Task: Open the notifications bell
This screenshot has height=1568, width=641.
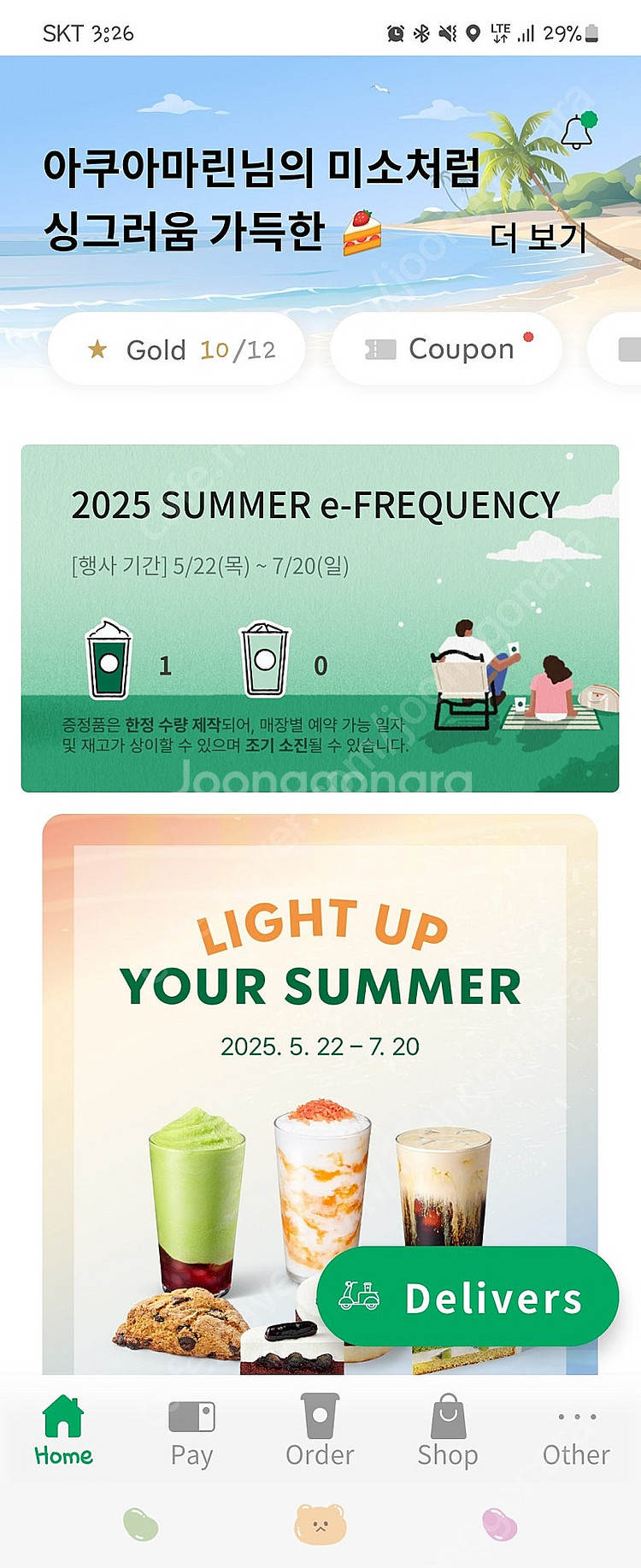Action: pos(578,132)
